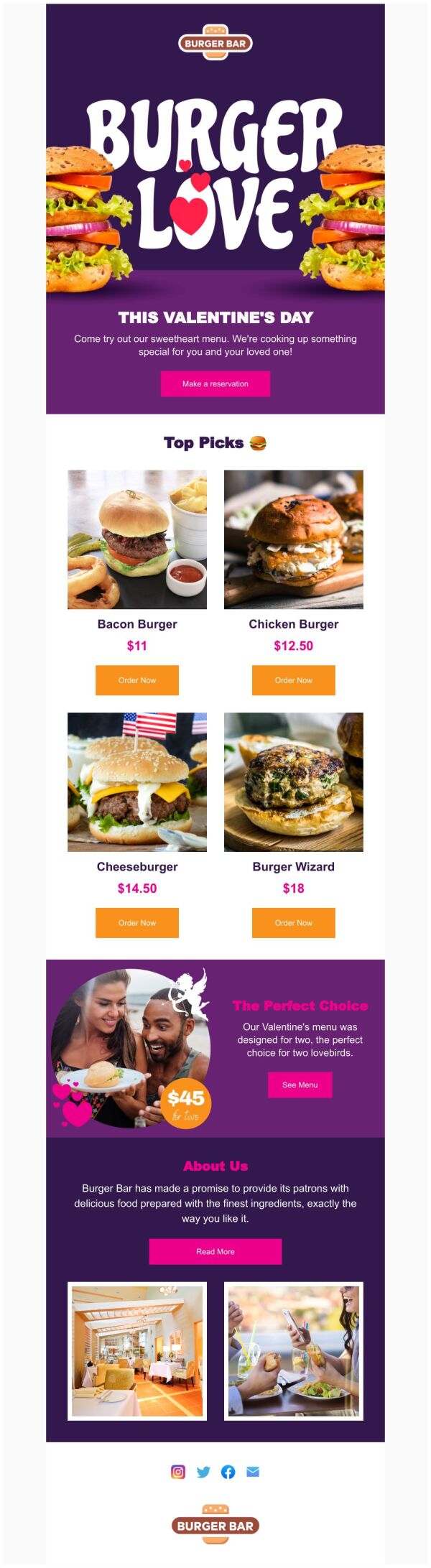Visit the Twitter profile icon
This screenshot has height=1568, width=431.
[x=203, y=1472]
